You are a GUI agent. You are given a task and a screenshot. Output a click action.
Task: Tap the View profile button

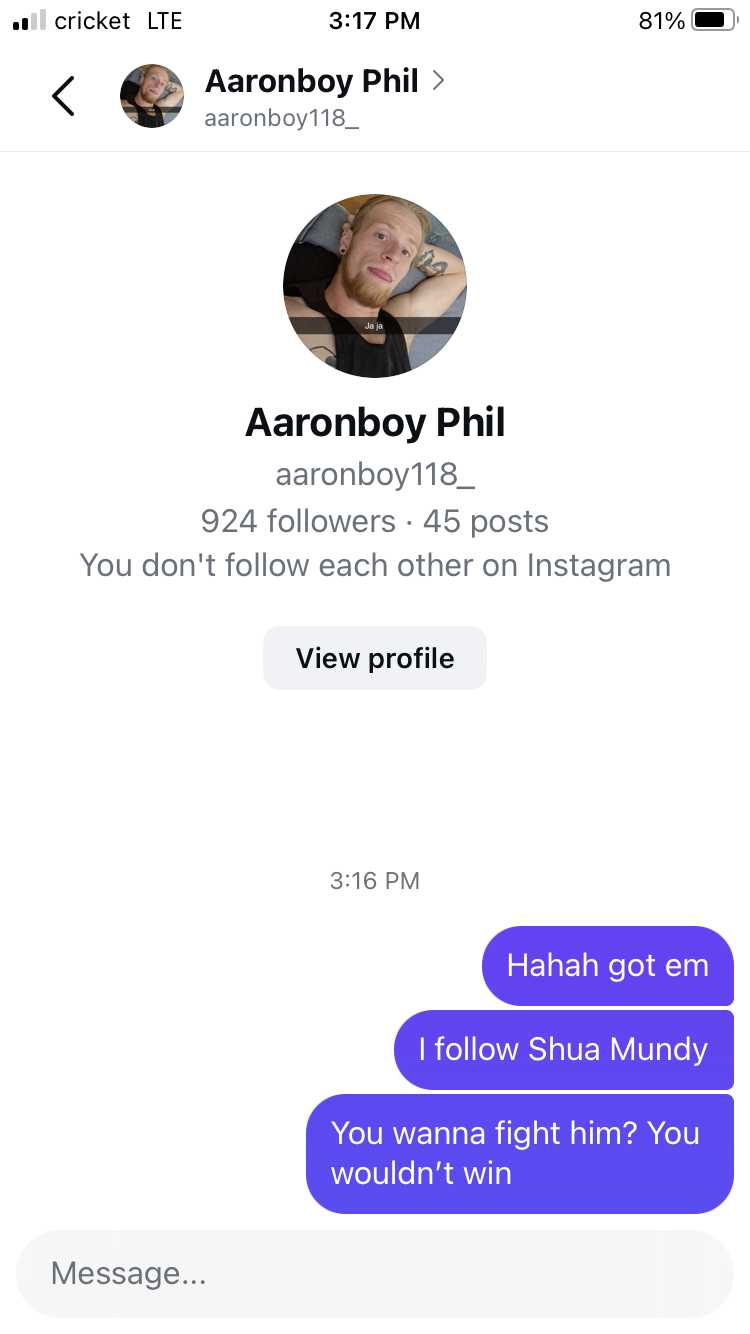375,658
